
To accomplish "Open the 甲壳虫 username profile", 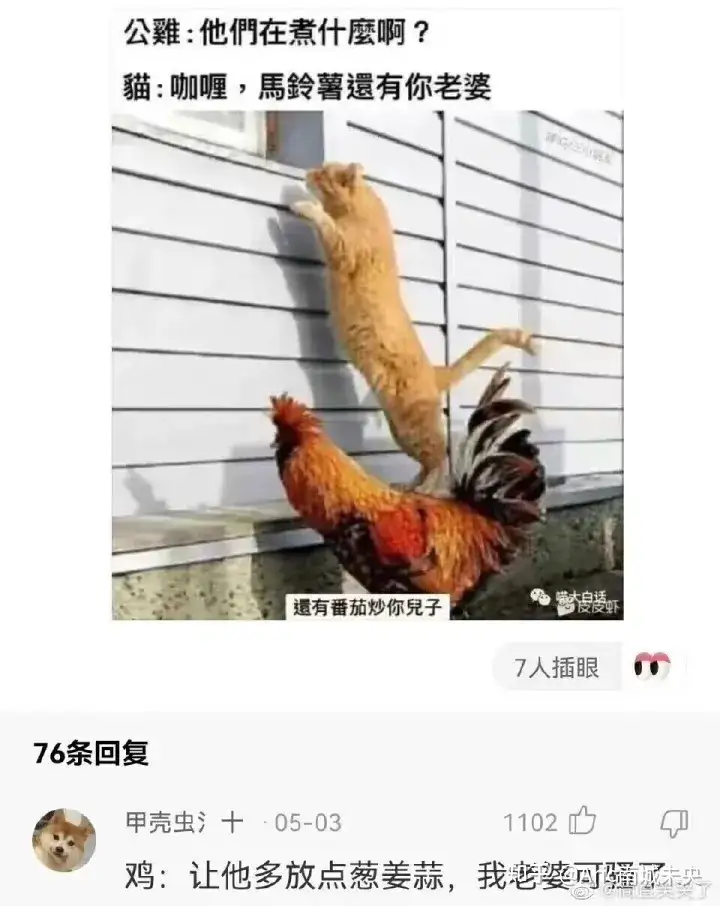I will (166, 822).
